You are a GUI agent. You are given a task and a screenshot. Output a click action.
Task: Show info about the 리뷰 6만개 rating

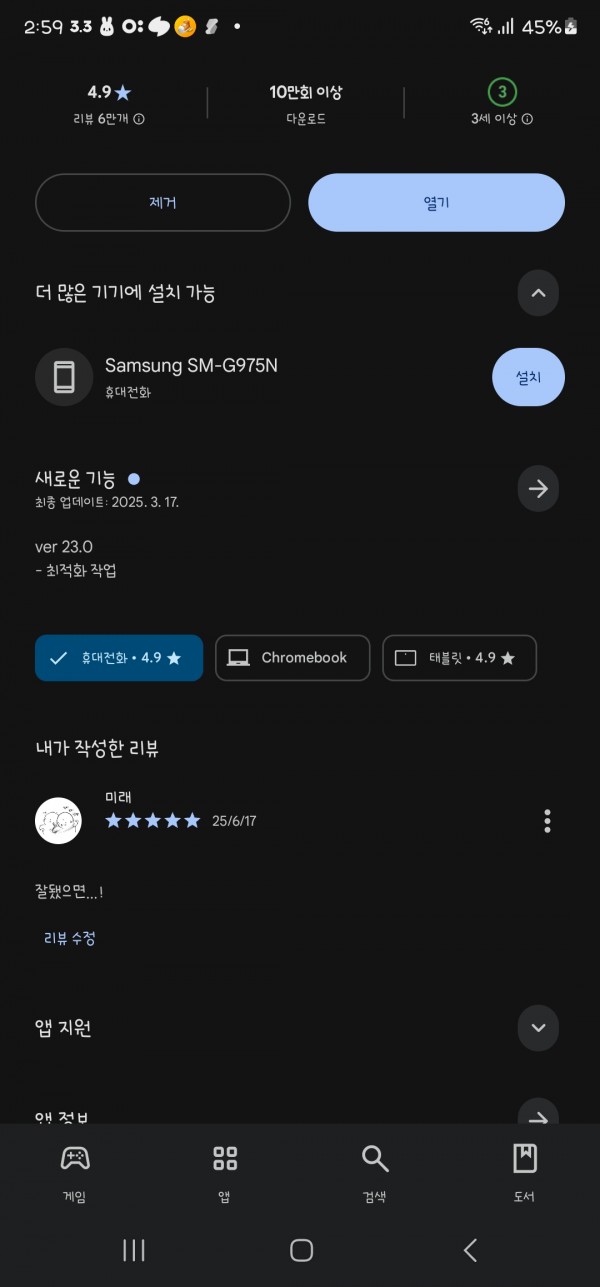click(138, 119)
